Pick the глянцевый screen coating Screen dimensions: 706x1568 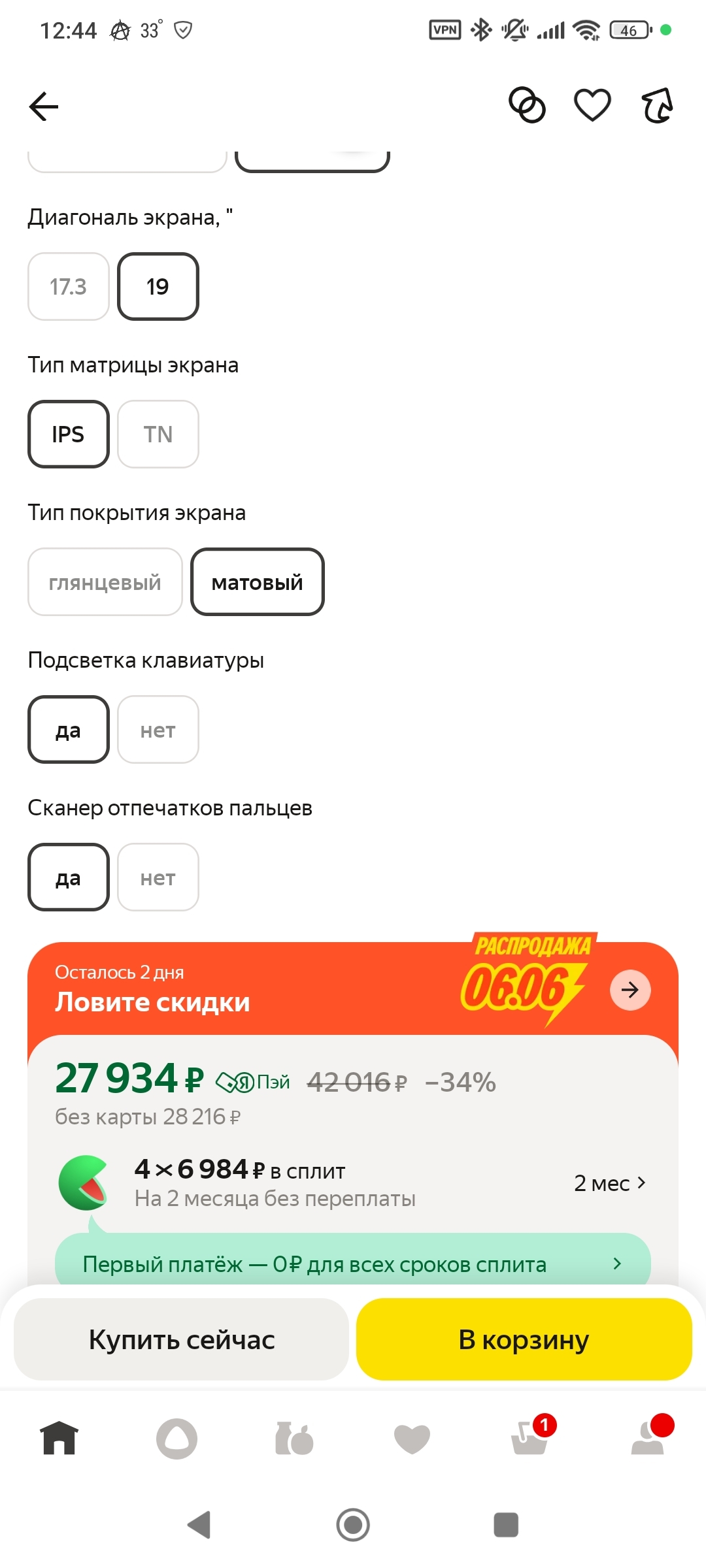(105, 582)
